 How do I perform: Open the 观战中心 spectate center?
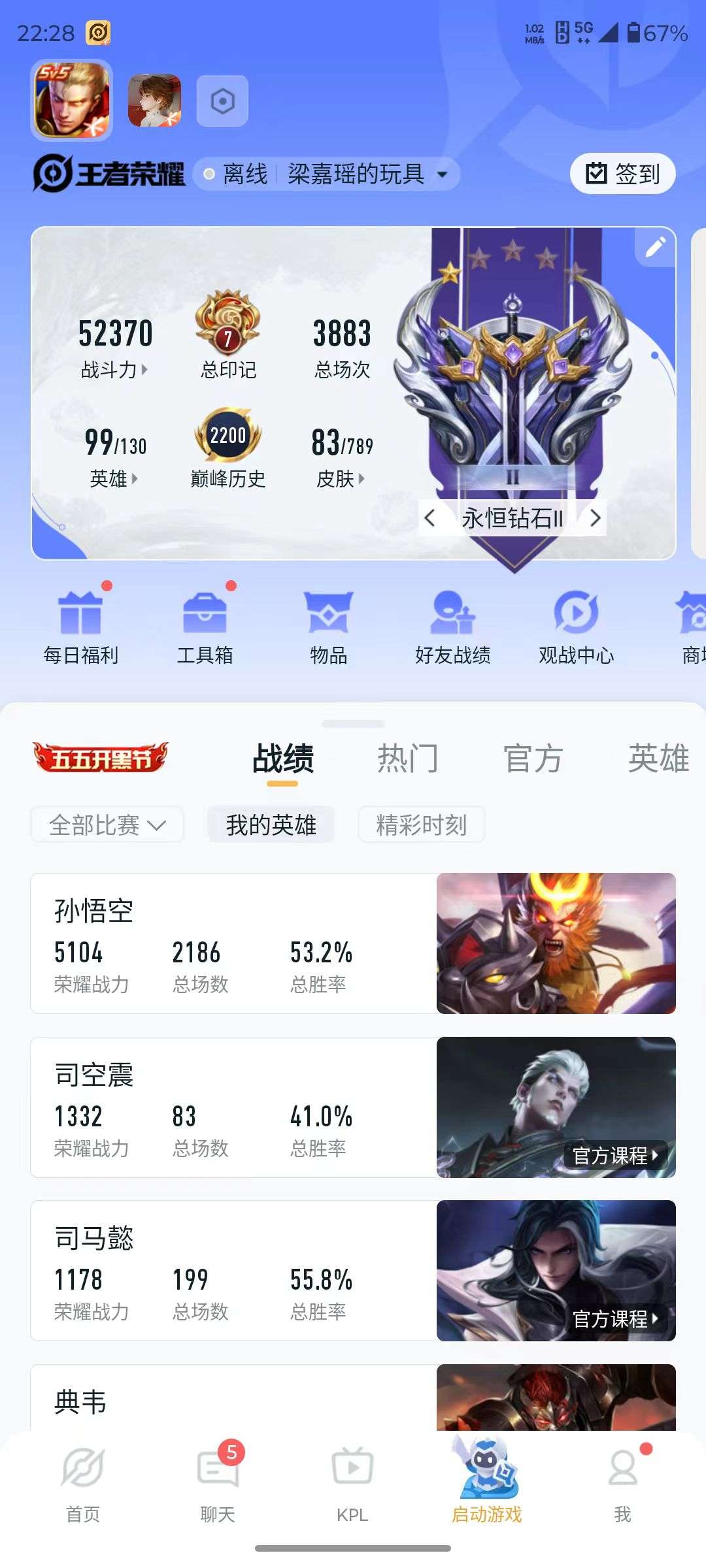pos(574,627)
